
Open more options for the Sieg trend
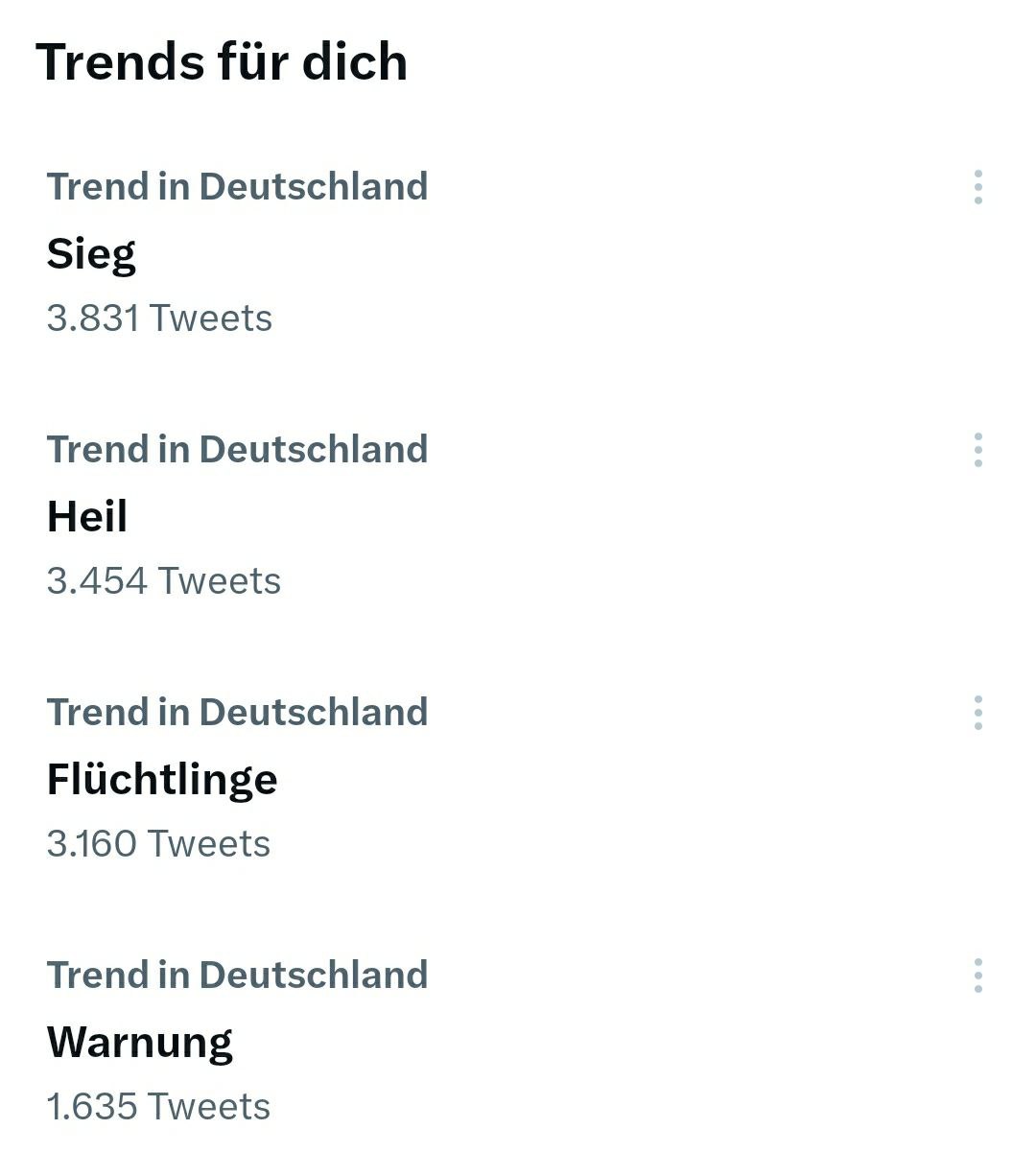point(977,187)
